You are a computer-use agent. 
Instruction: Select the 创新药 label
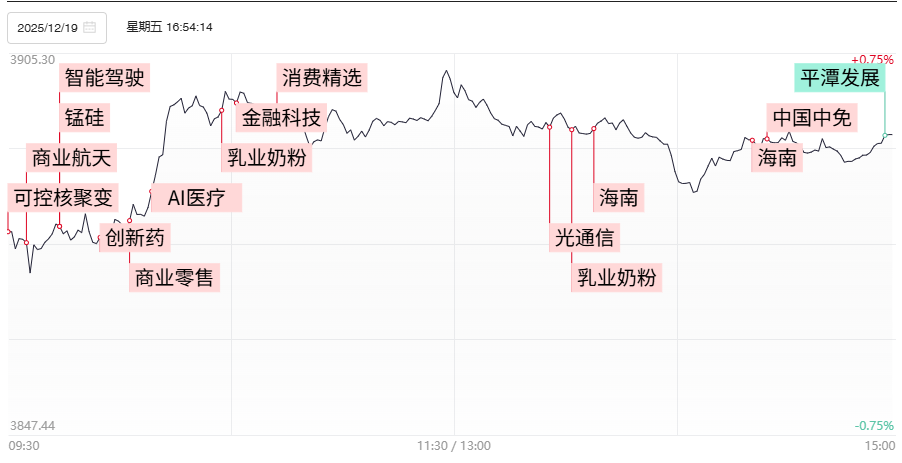[x=136, y=237]
